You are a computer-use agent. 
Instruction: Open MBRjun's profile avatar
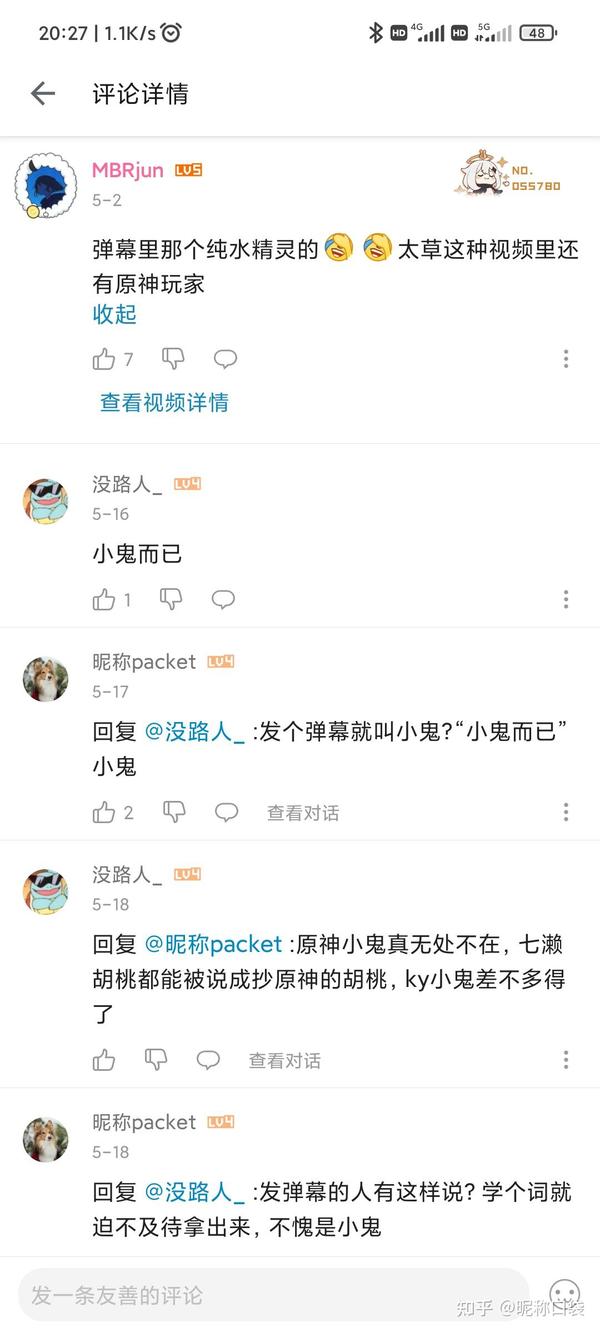tap(46, 185)
